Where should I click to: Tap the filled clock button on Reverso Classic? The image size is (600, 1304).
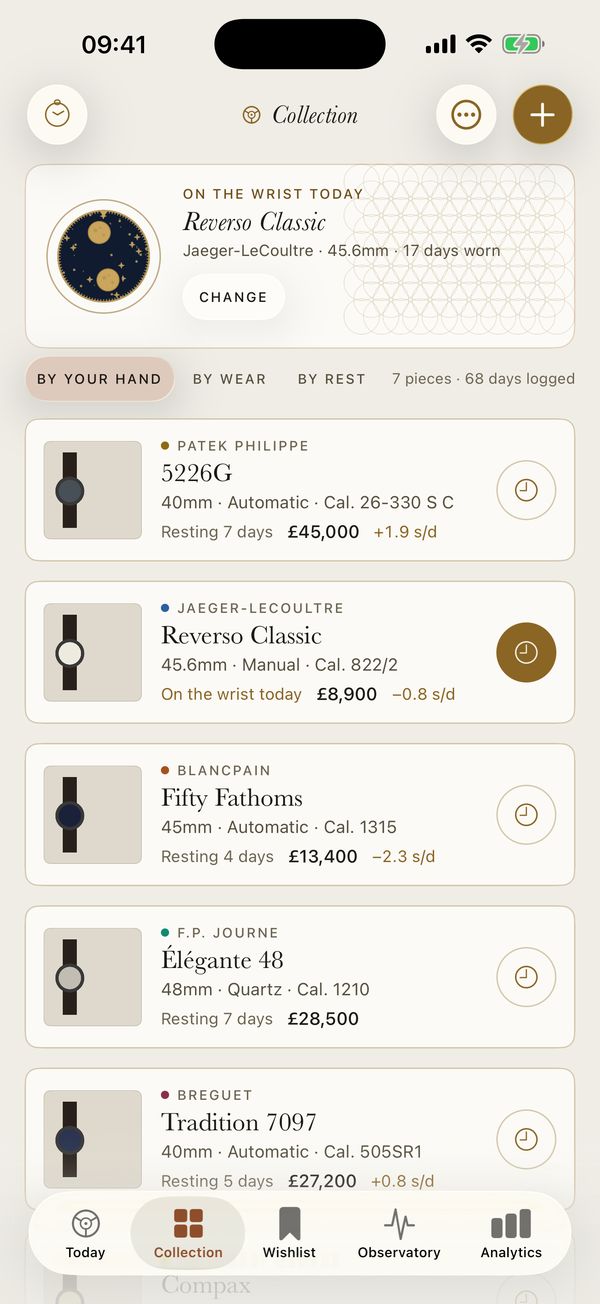[526, 652]
